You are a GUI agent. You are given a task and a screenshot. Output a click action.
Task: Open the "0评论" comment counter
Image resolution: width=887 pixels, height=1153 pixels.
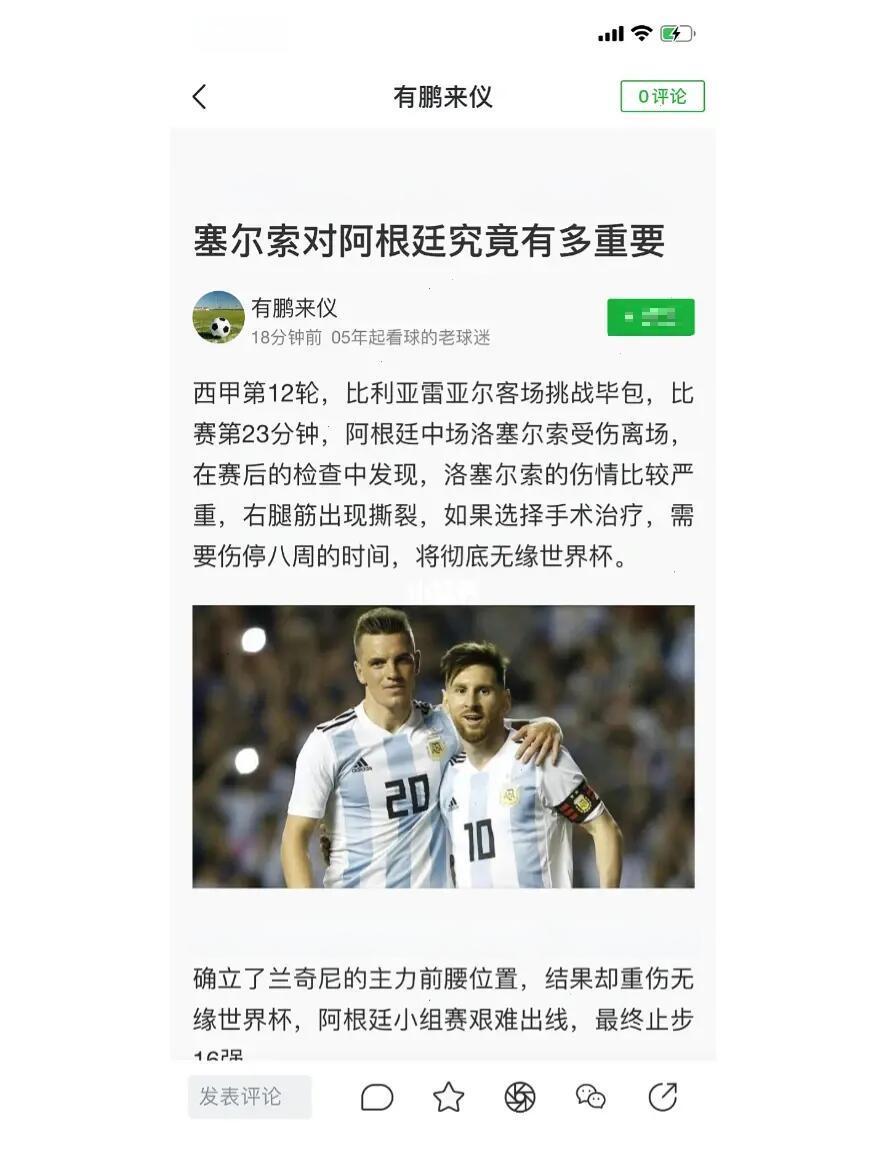[x=662, y=97]
